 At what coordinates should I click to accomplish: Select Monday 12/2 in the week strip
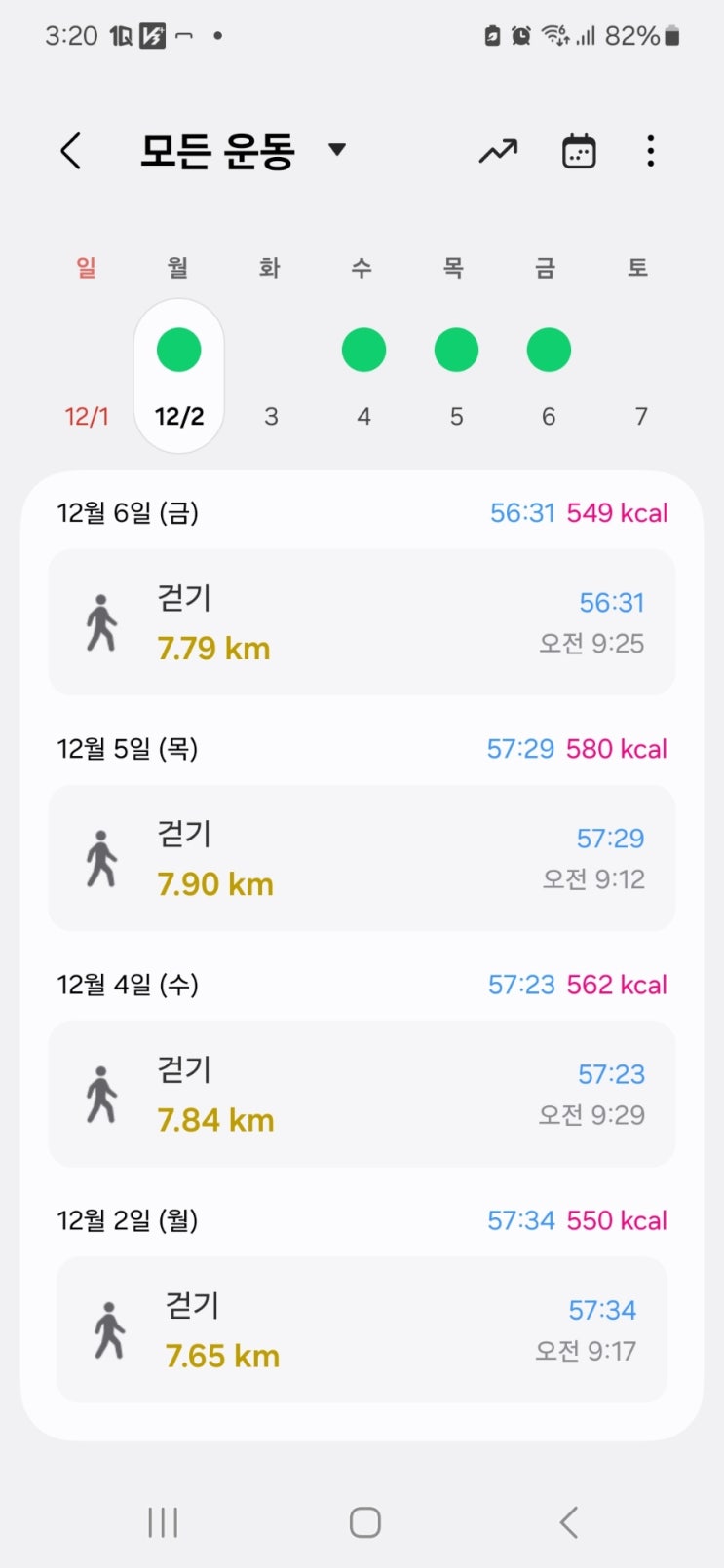click(179, 376)
